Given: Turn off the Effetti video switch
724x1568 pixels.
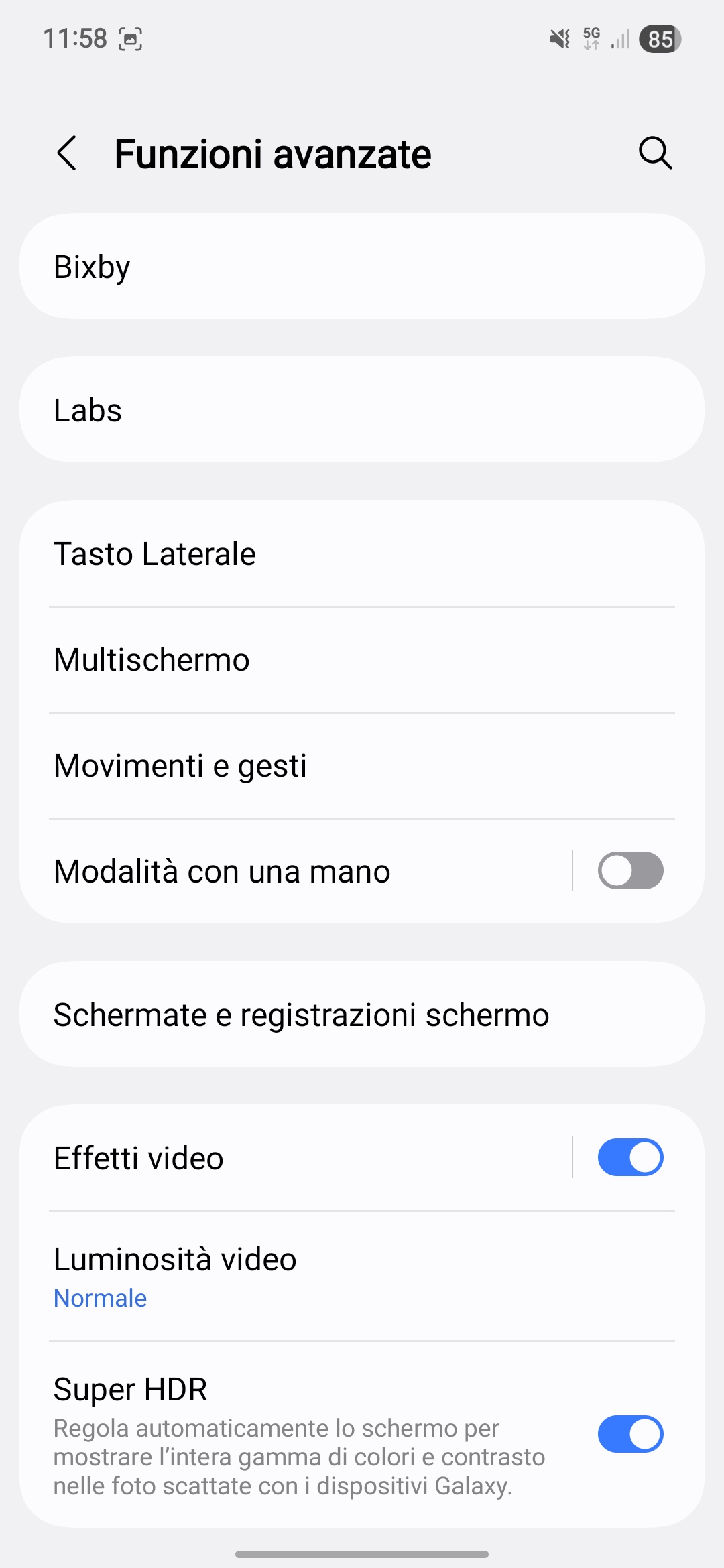Looking at the screenshot, I should (x=631, y=1157).
